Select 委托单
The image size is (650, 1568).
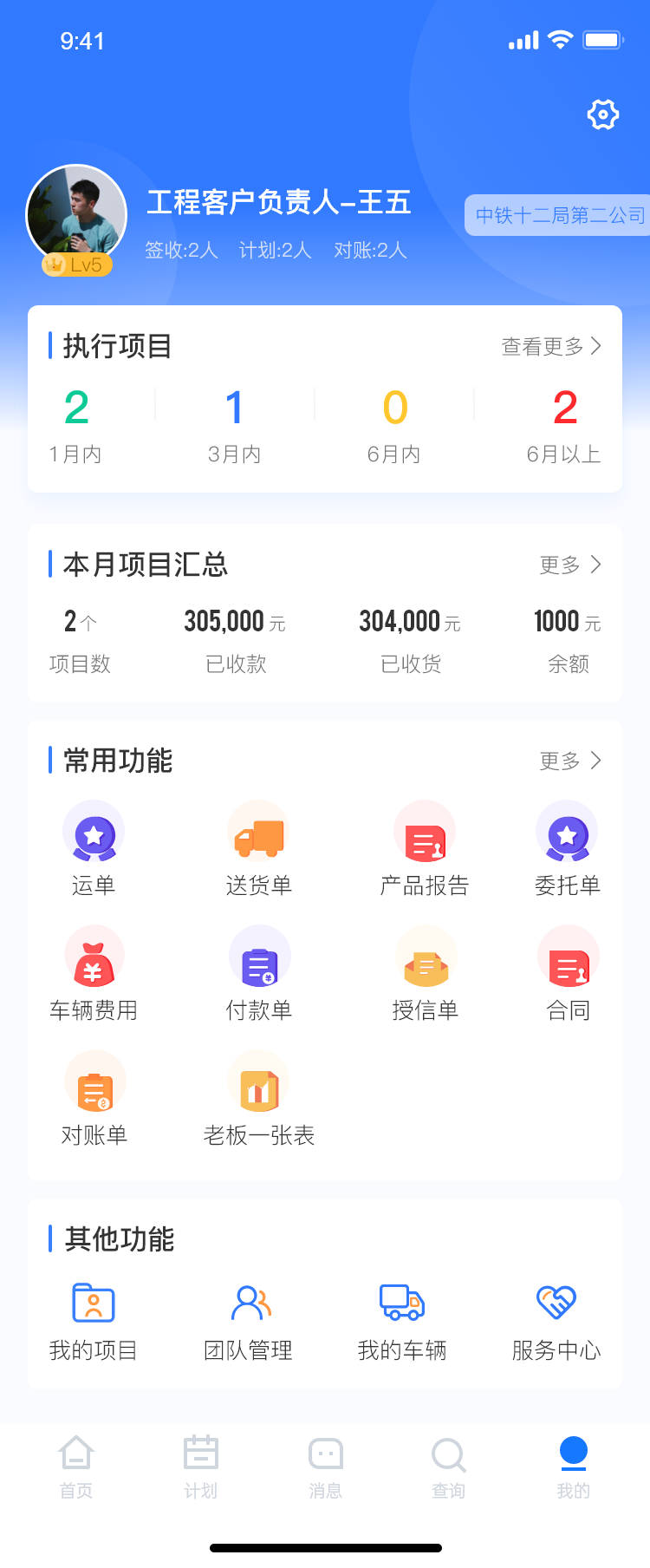coord(567,848)
